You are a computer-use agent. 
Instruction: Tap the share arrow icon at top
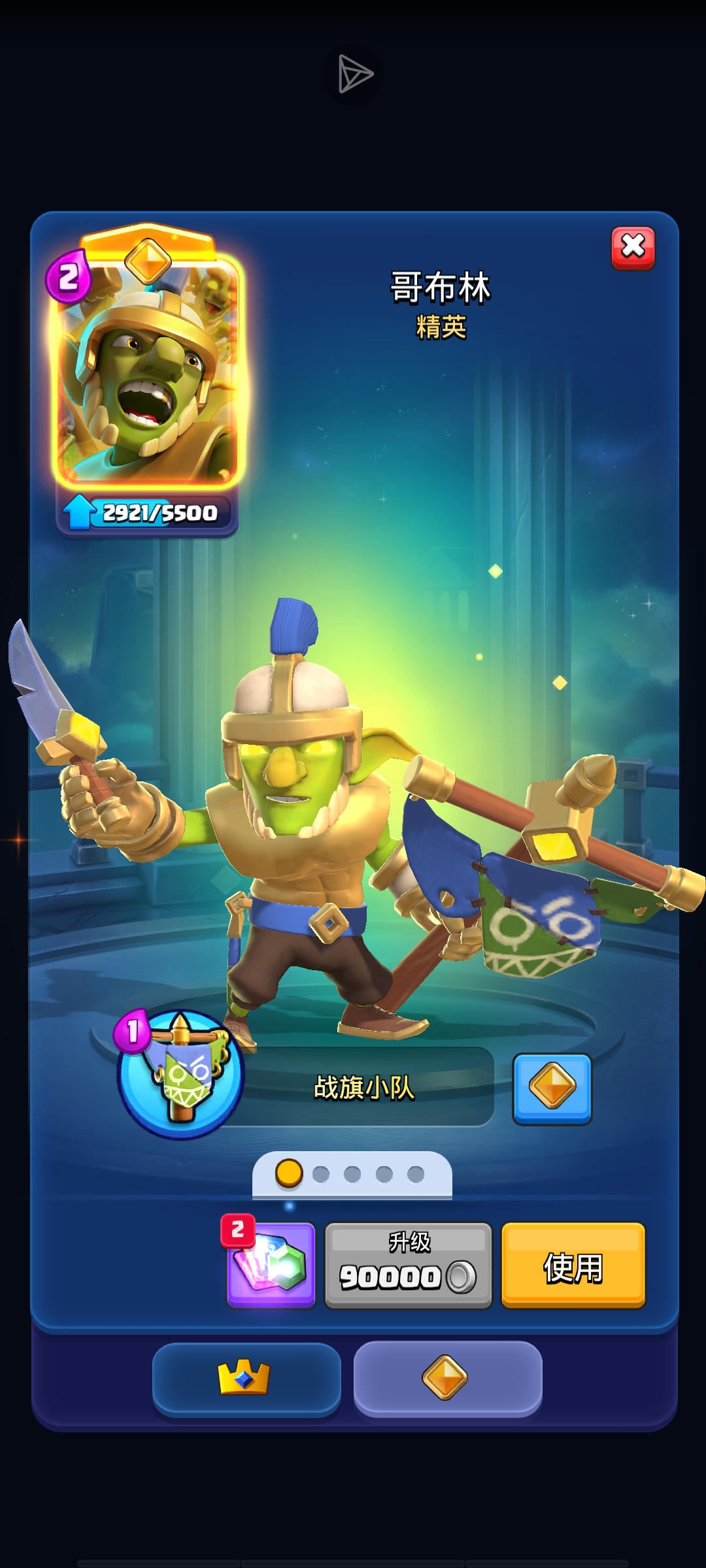click(353, 74)
